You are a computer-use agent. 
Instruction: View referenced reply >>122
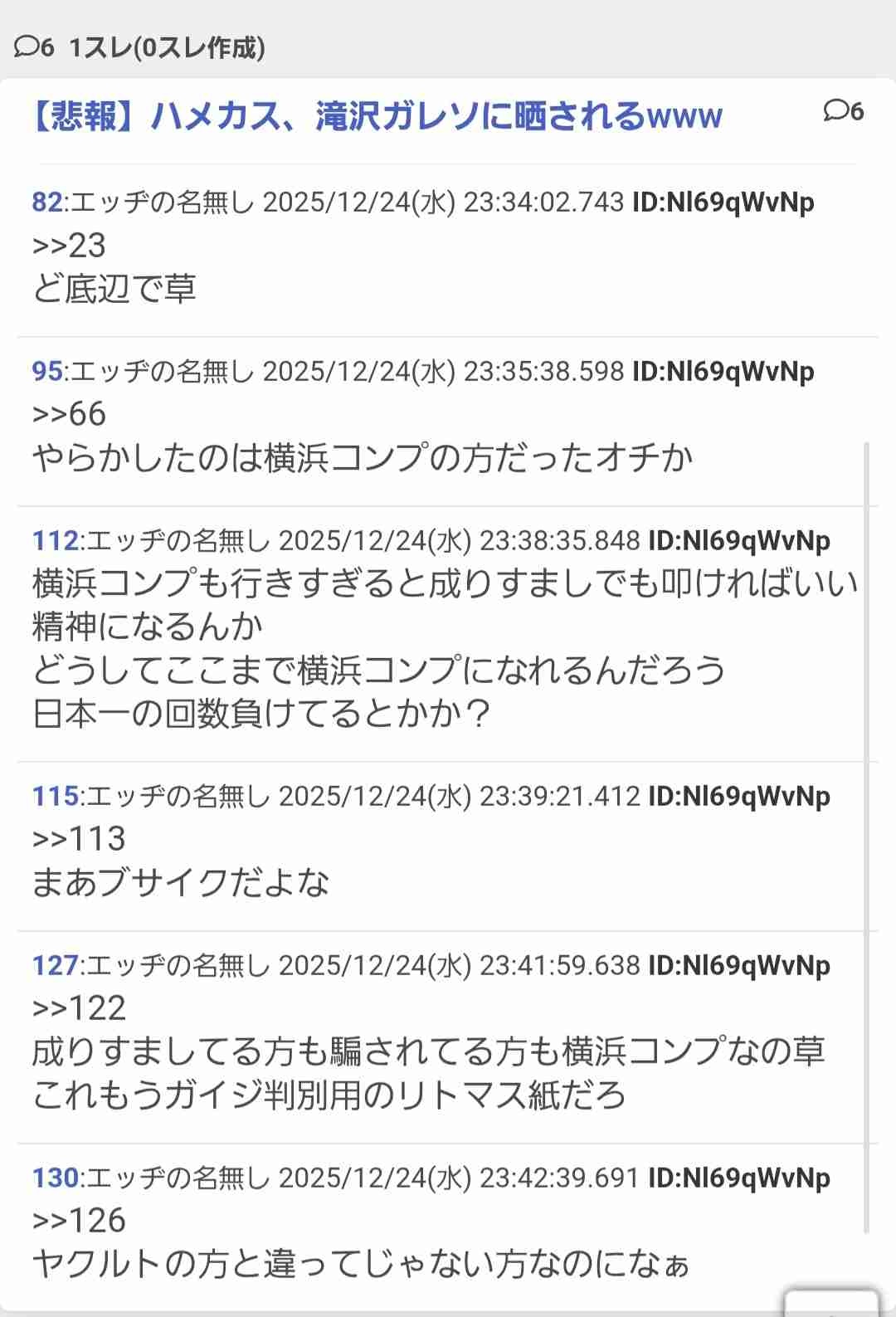[x=79, y=1008]
